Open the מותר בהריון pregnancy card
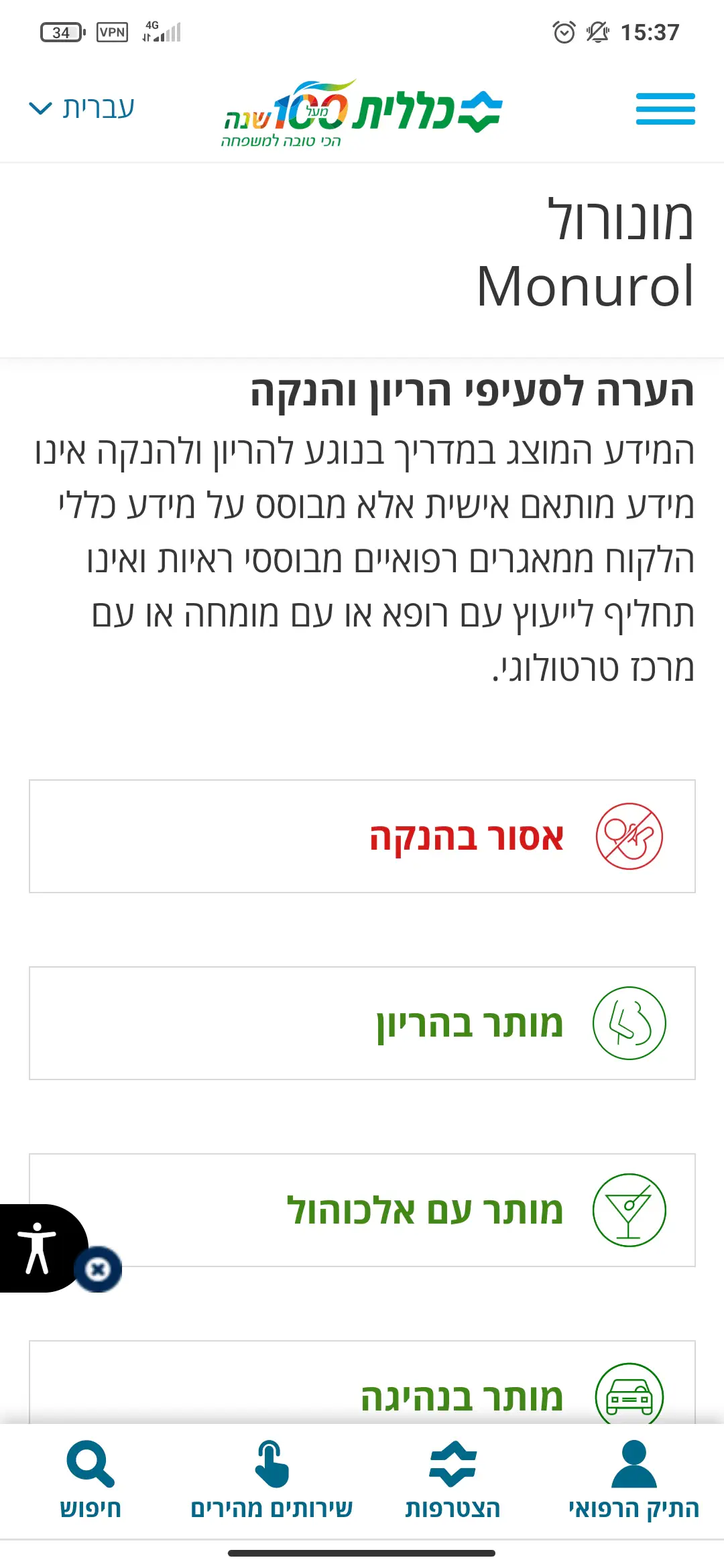 [362, 1023]
